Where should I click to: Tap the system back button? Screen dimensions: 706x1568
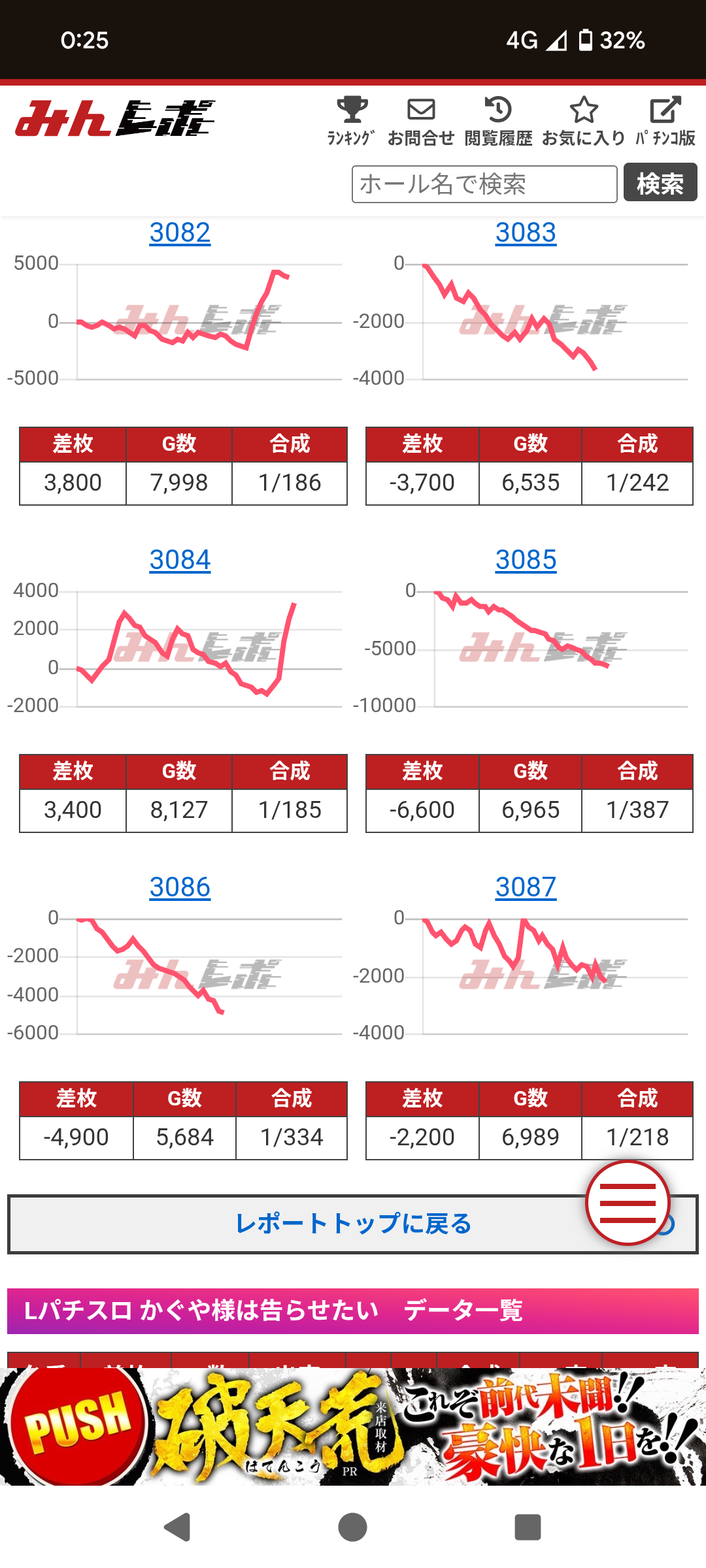coord(176,1527)
